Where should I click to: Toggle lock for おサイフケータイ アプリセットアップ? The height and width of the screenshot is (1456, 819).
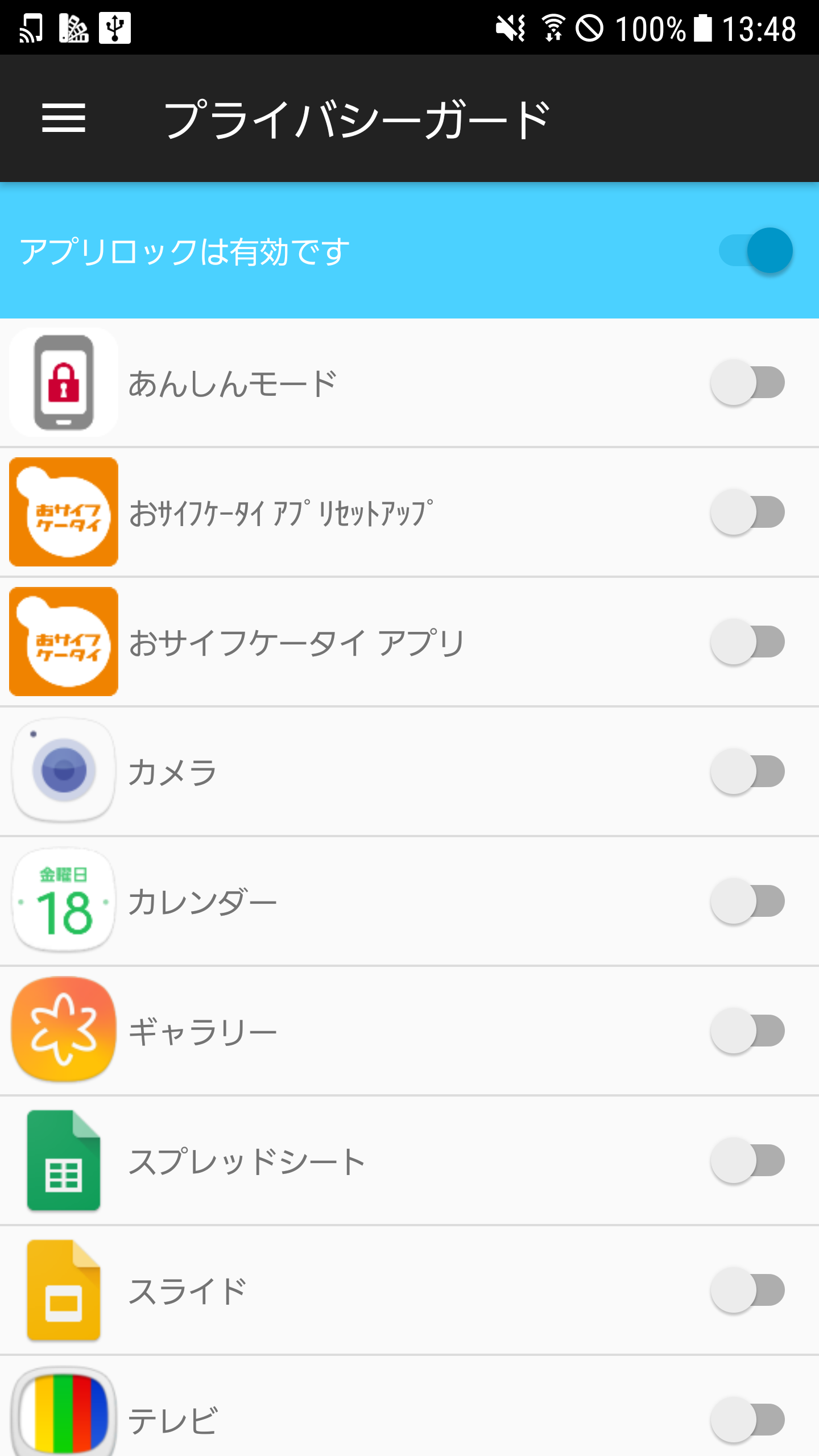tap(748, 512)
